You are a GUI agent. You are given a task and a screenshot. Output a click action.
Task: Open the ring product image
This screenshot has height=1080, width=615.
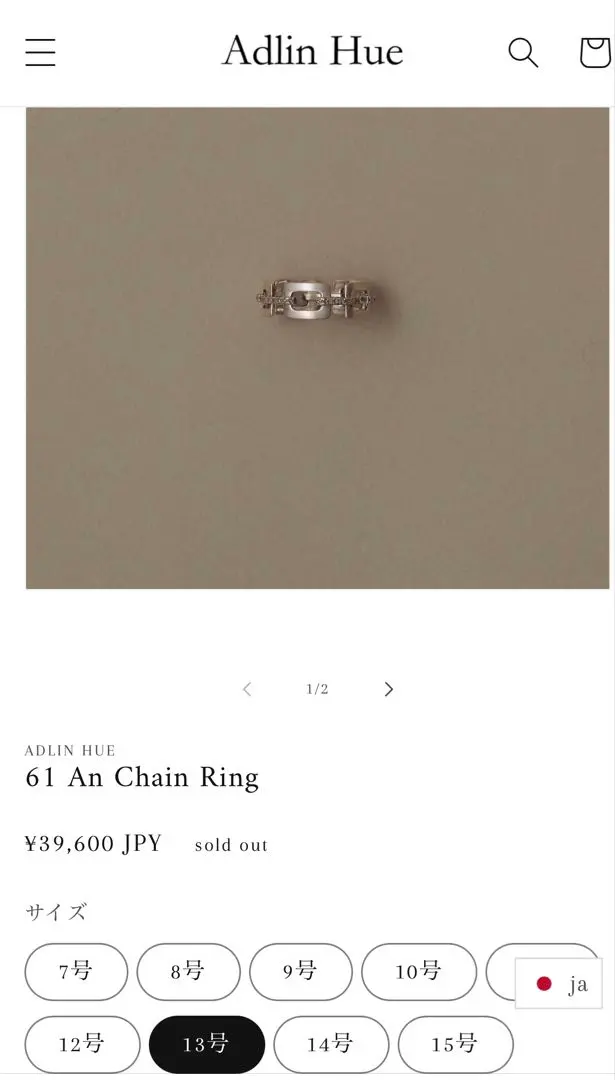317,347
